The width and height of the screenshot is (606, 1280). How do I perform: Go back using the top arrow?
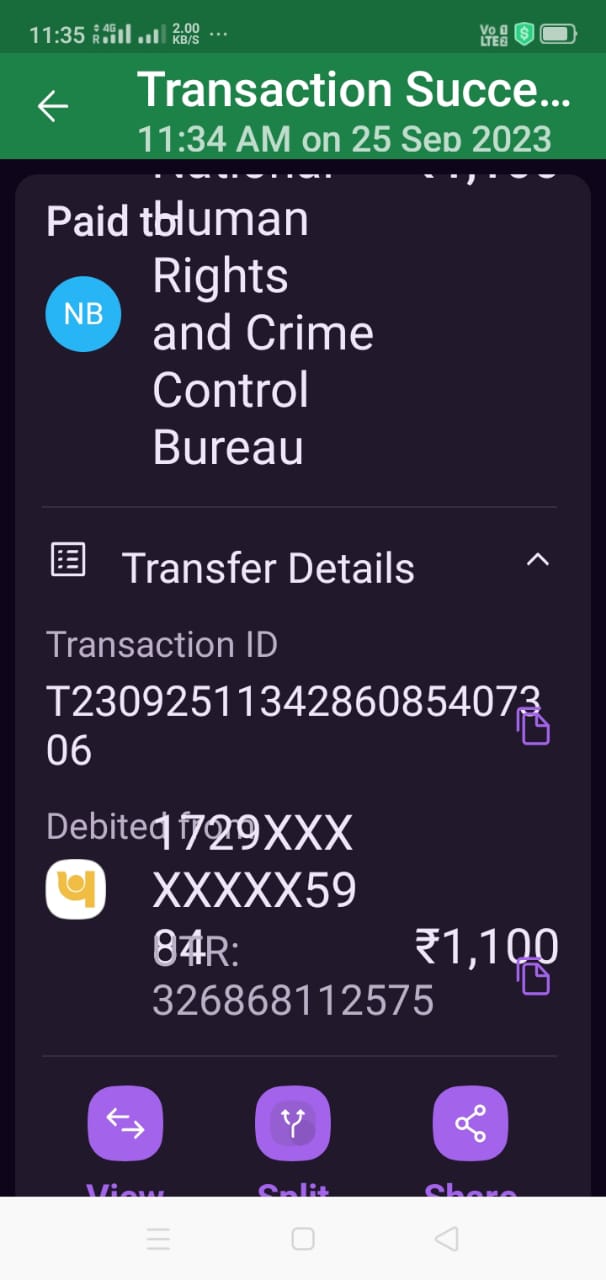coord(52,106)
